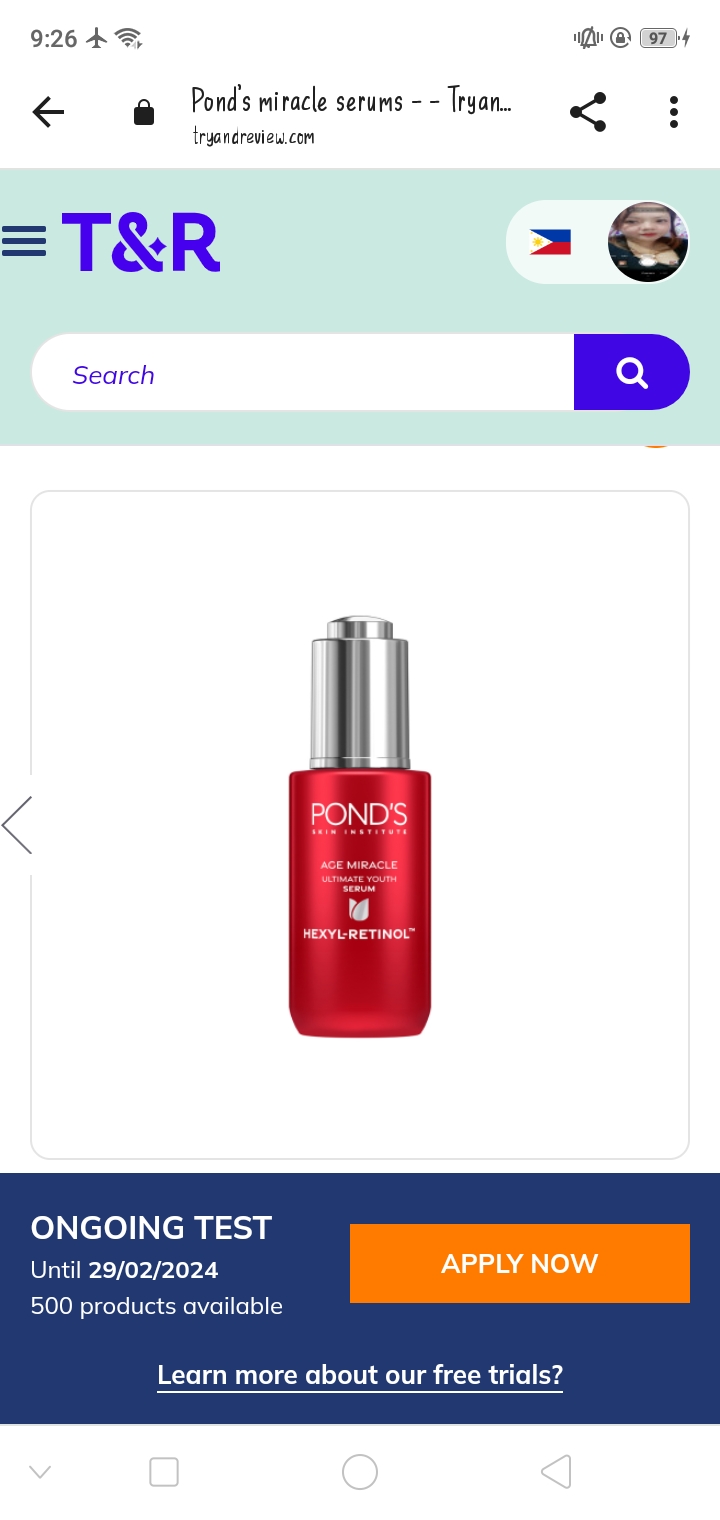Tap Apply Now for the trial

click(x=520, y=1263)
